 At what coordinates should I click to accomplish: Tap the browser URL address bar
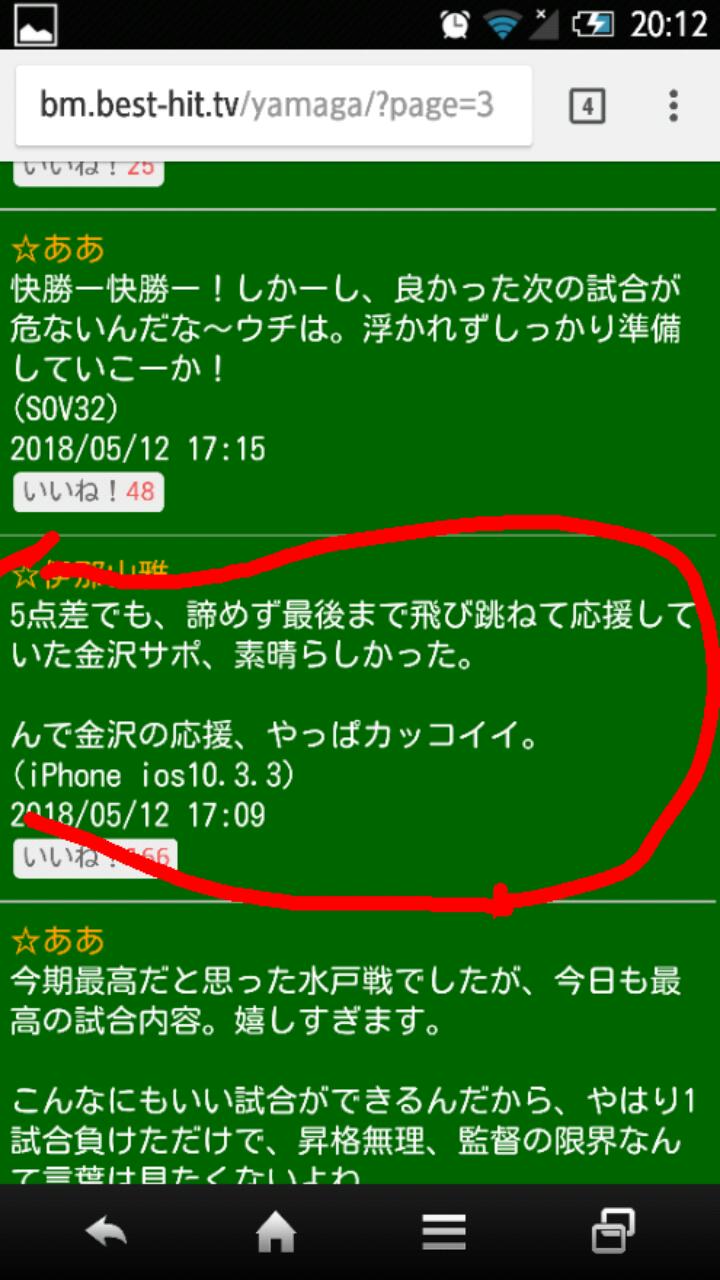[x=273, y=105]
